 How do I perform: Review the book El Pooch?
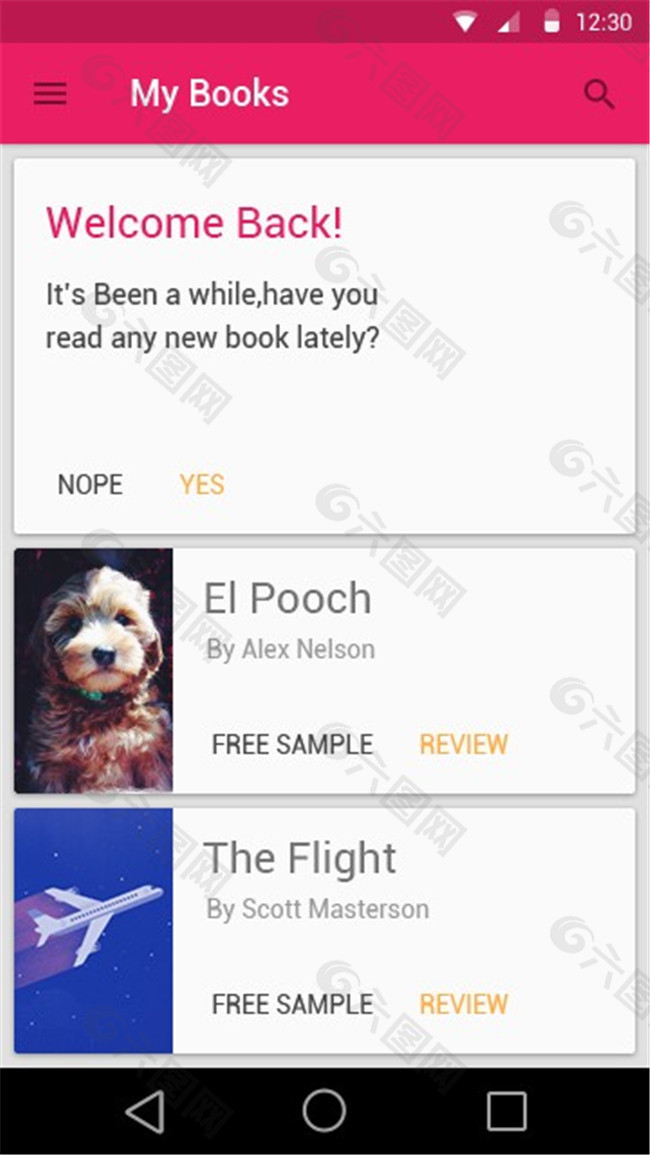pos(463,744)
